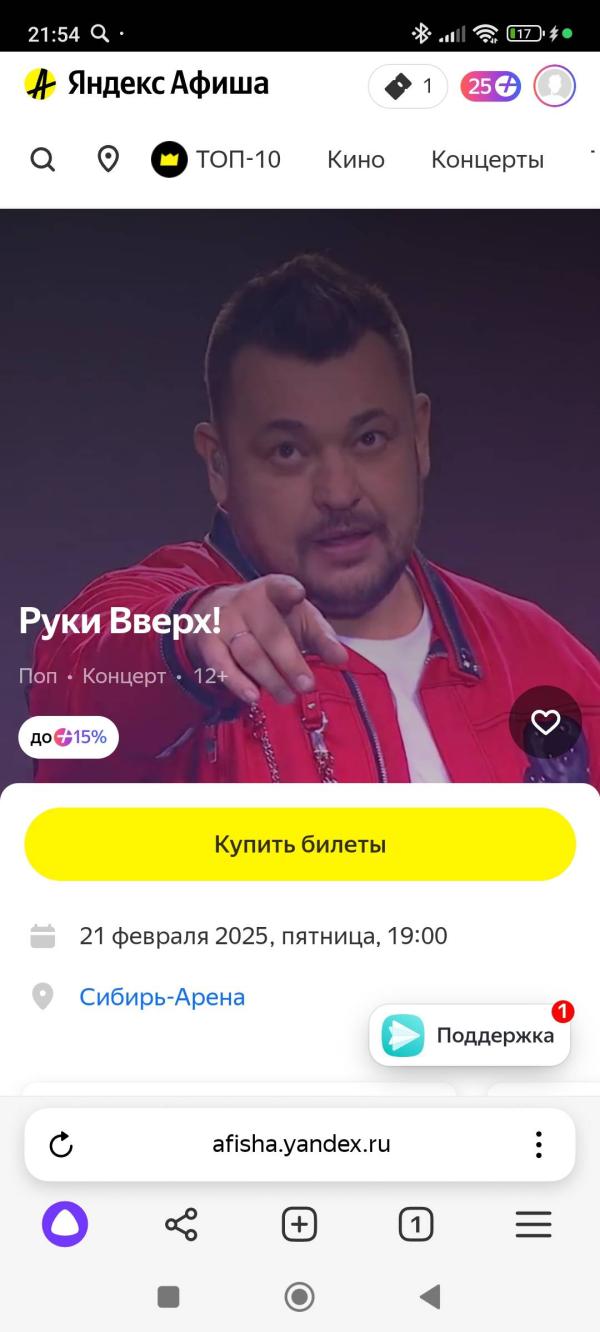The width and height of the screenshot is (600, 1332).
Task: View open tabs
Action: (416, 1224)
